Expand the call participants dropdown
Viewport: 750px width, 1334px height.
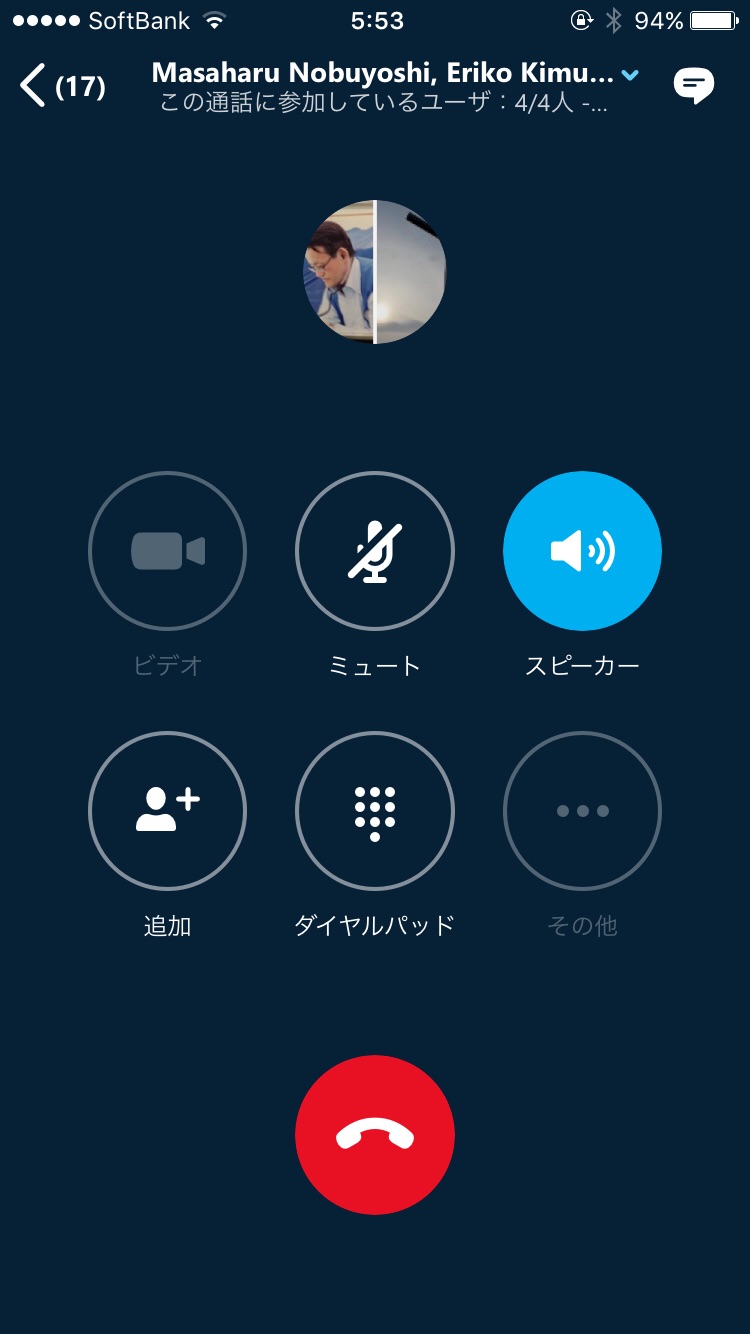click(629, 75)
